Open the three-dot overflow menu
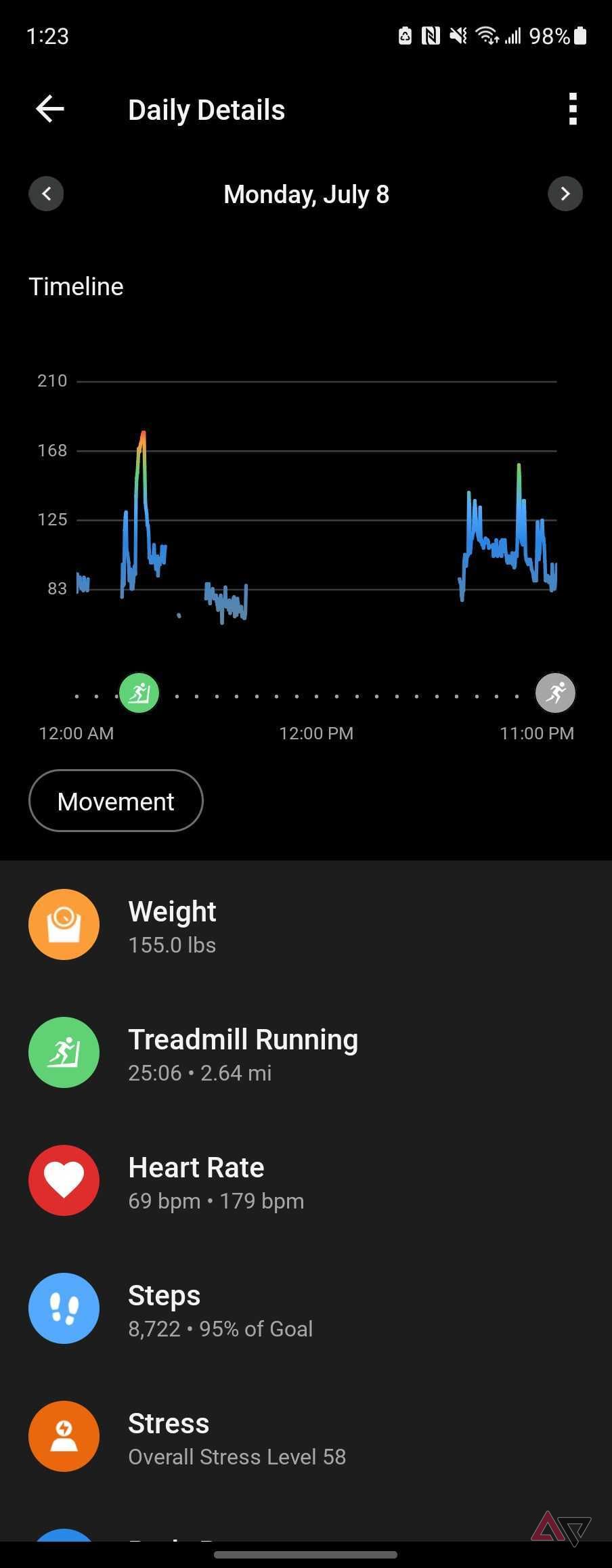The height and width of the screenshot is (1568, 612). (x=573, y=109)
